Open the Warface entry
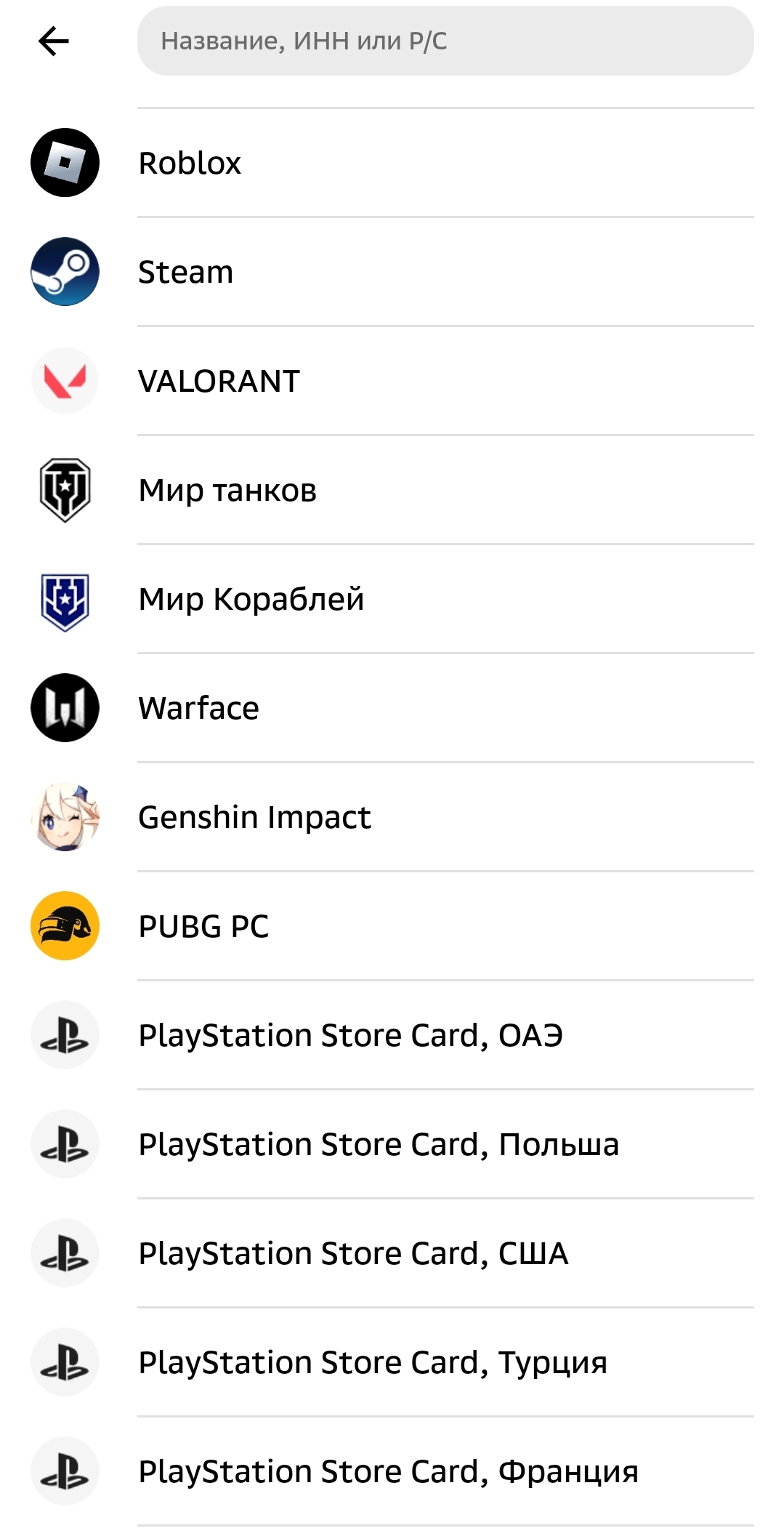This screenshot has width=784, height=1536. click(x=392, y=708)
